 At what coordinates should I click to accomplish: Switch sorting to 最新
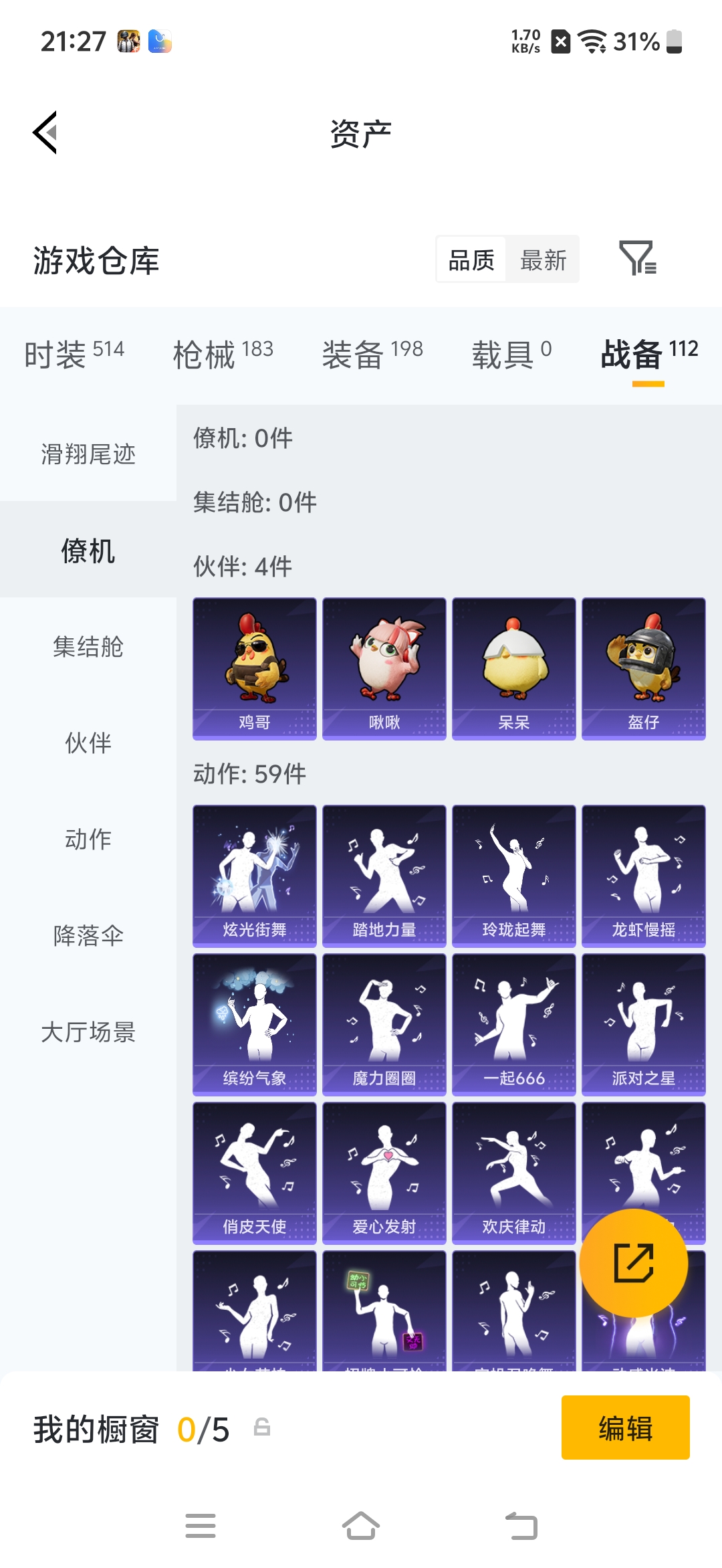pos(543,260)
